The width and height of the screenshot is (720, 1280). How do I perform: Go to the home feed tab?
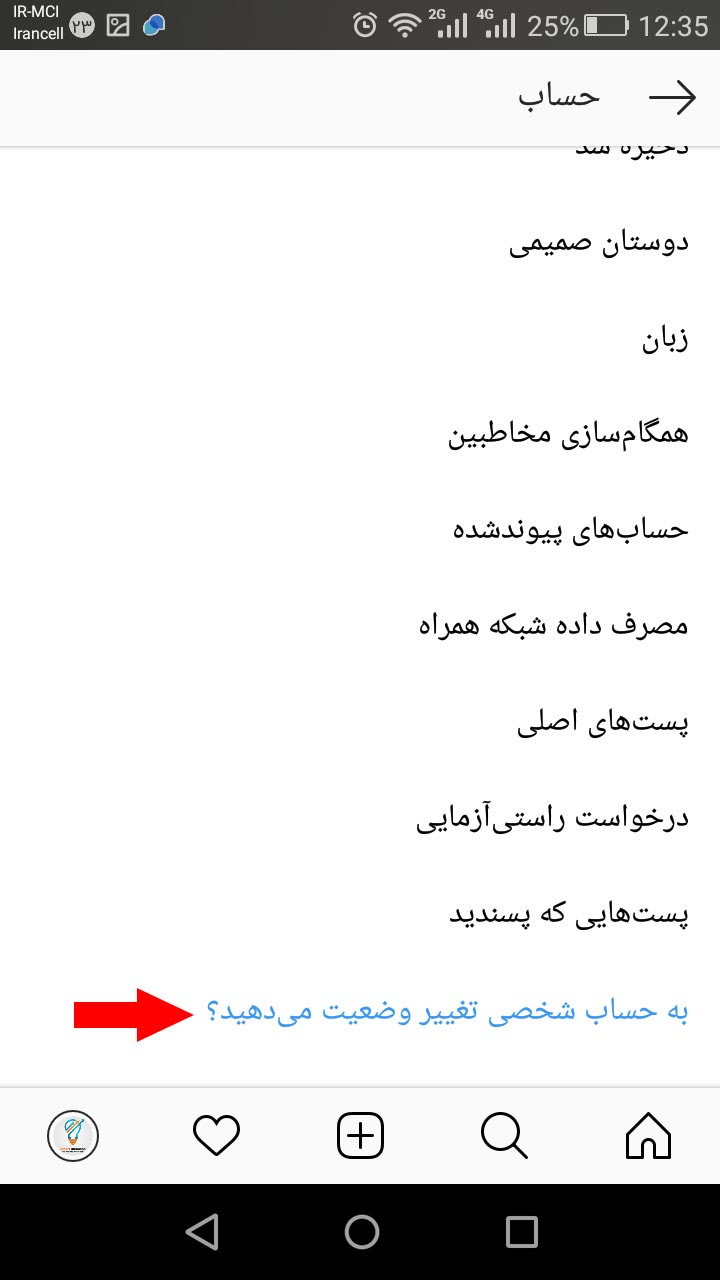(648, 1135)
